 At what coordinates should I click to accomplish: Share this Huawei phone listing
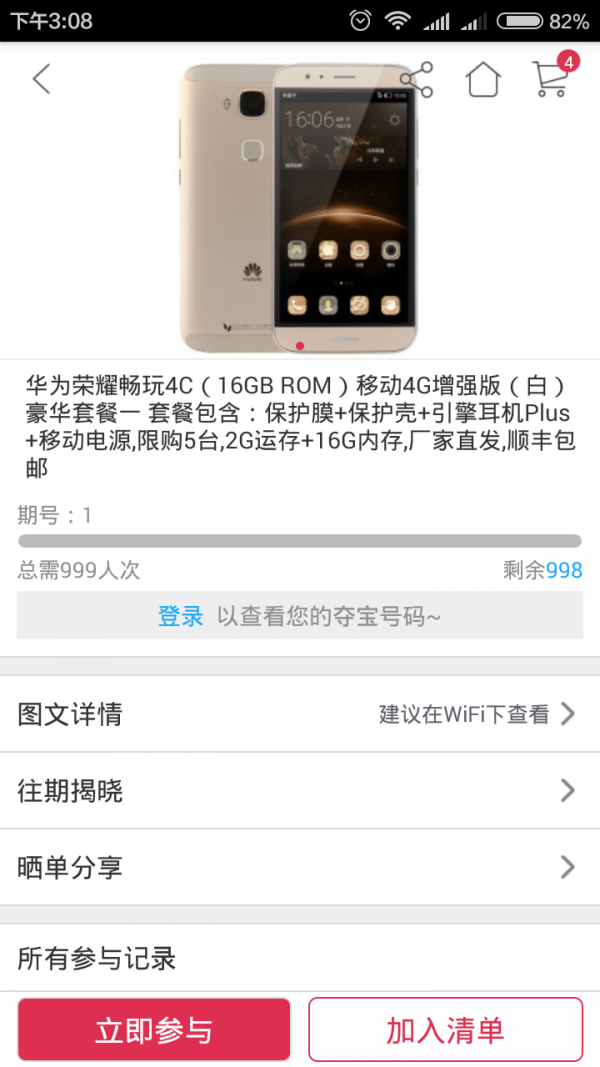416,80
